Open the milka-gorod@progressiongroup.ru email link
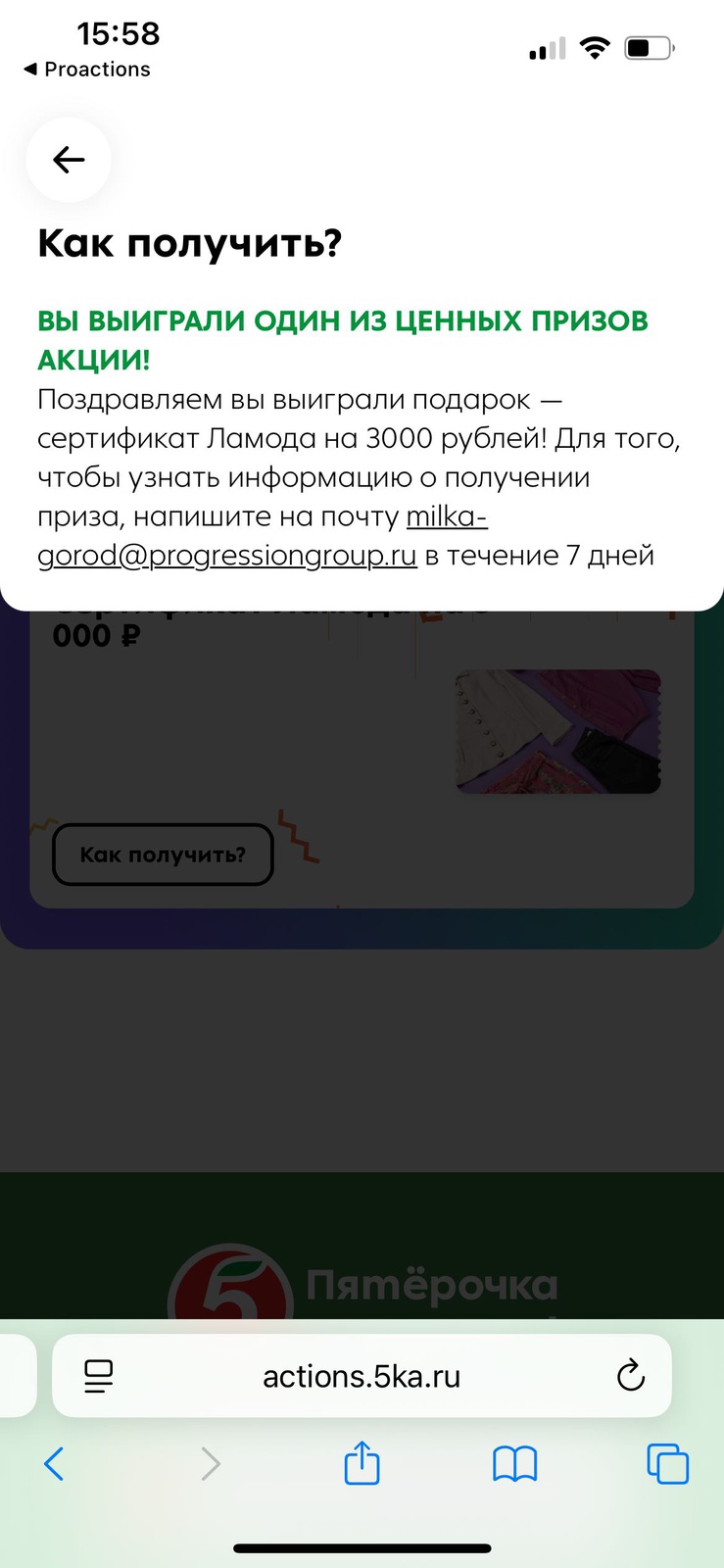Image resolution: width=724 pixels, height=1568 pixels. pos(226,556)
